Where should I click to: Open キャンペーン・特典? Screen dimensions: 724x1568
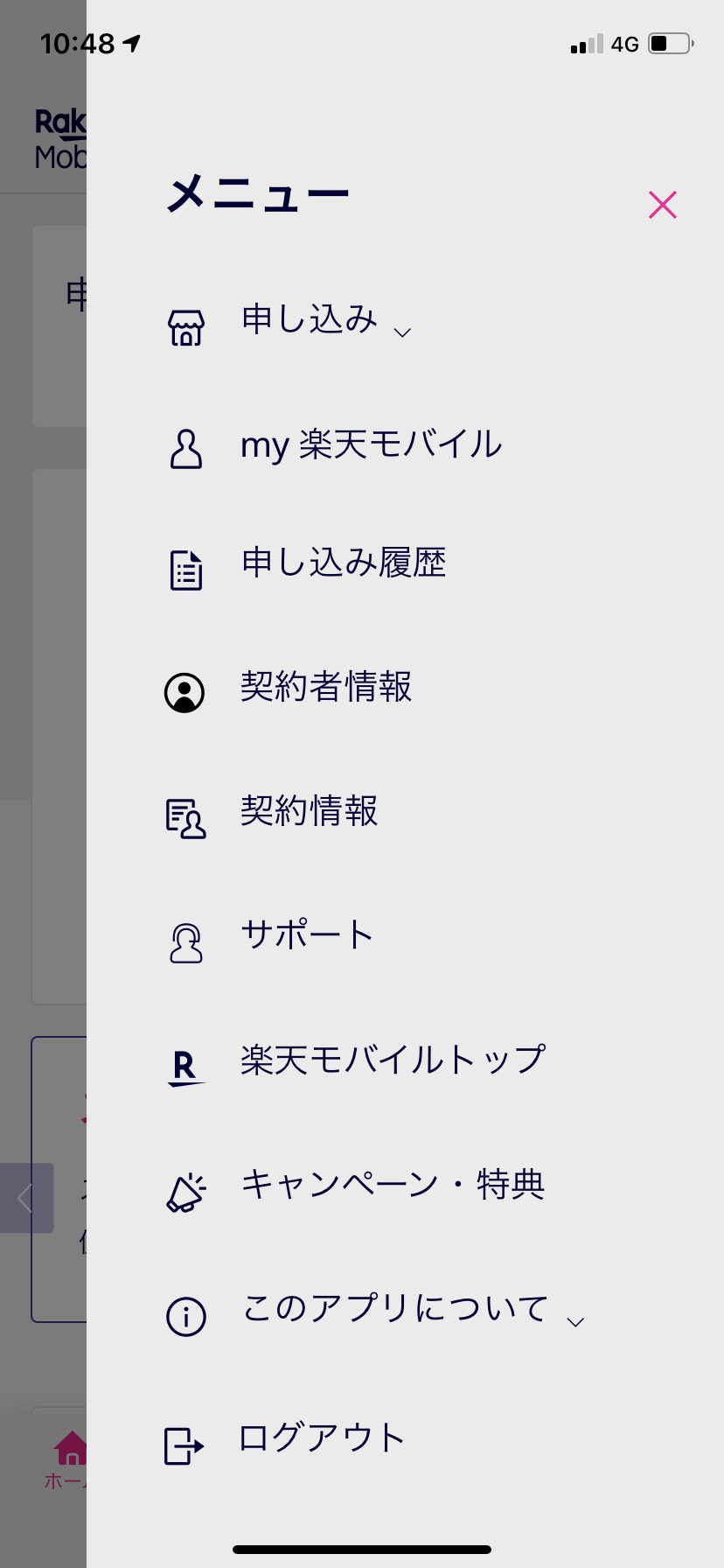[x=355, y=1186]
